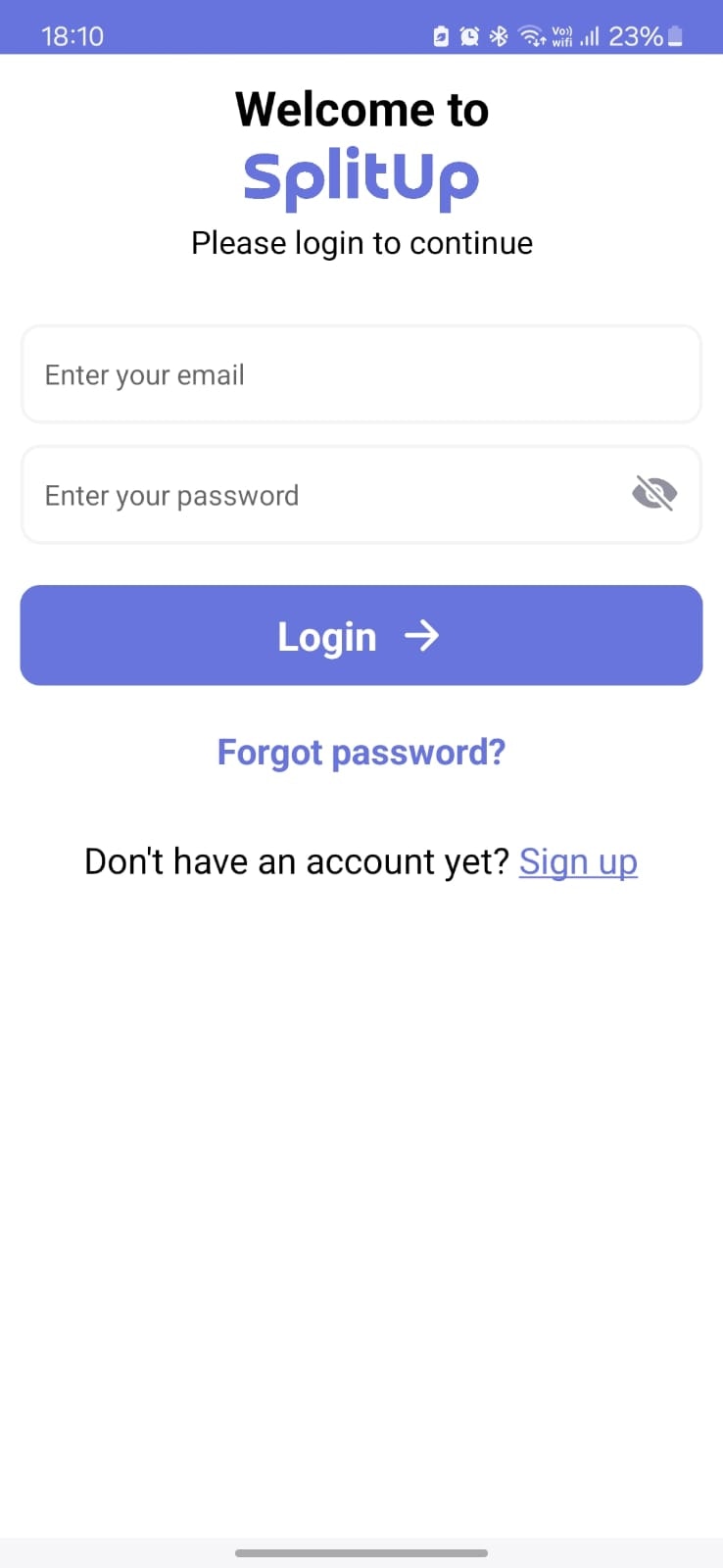Open the Forgot password link
723x1568 pixels.
[x=361, y=753]
